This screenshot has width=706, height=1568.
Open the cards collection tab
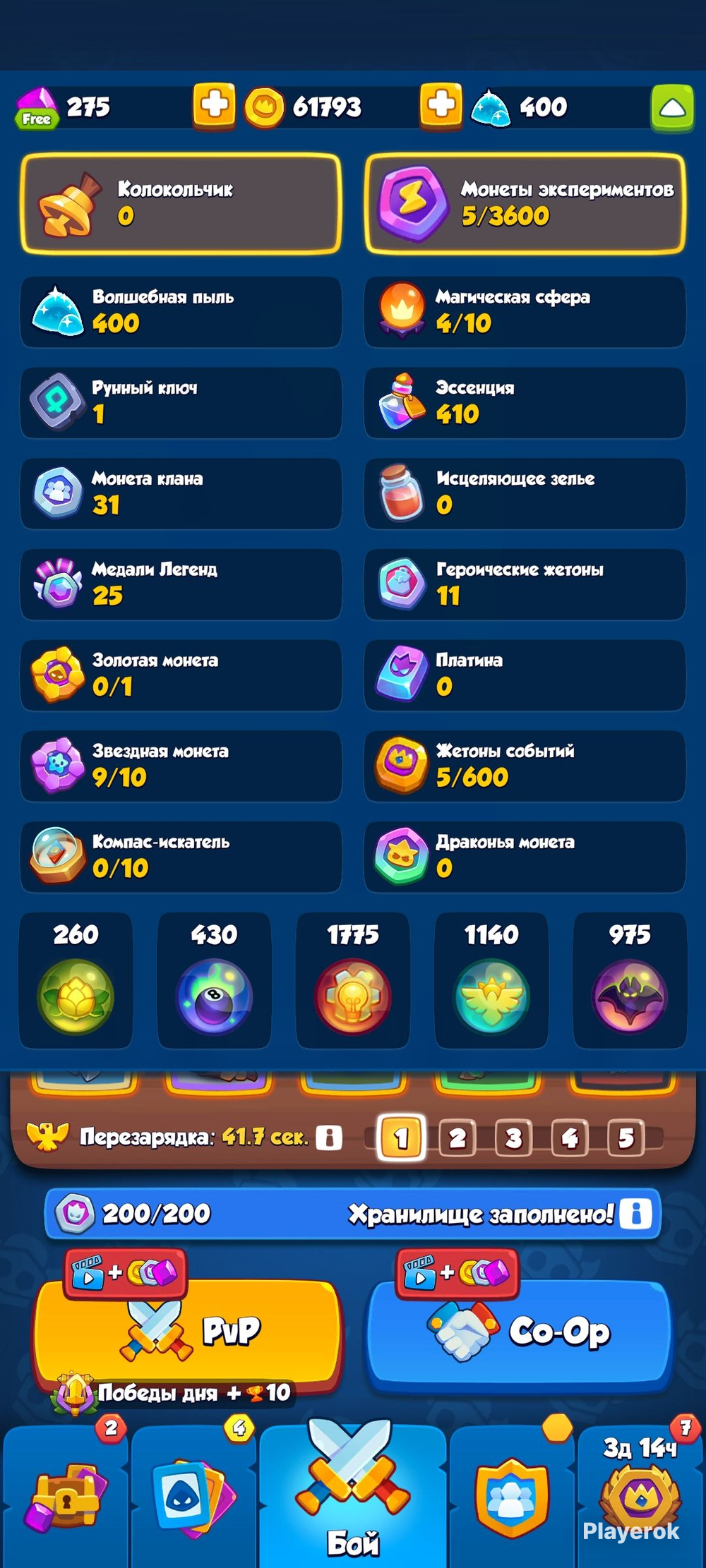click(193, 1496)
